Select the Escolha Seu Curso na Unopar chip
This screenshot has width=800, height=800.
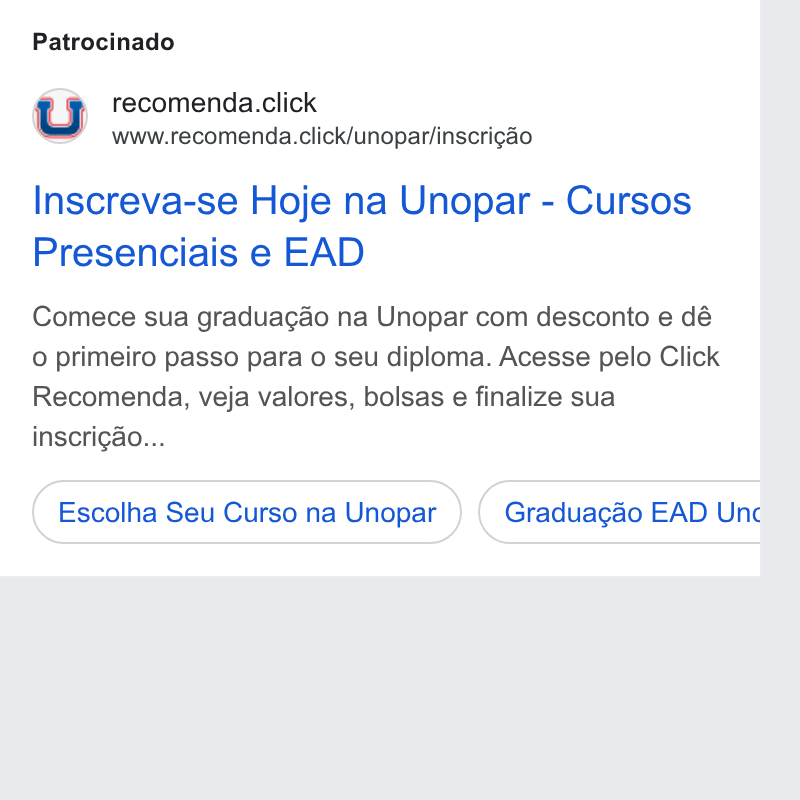(x=247, y=512)
